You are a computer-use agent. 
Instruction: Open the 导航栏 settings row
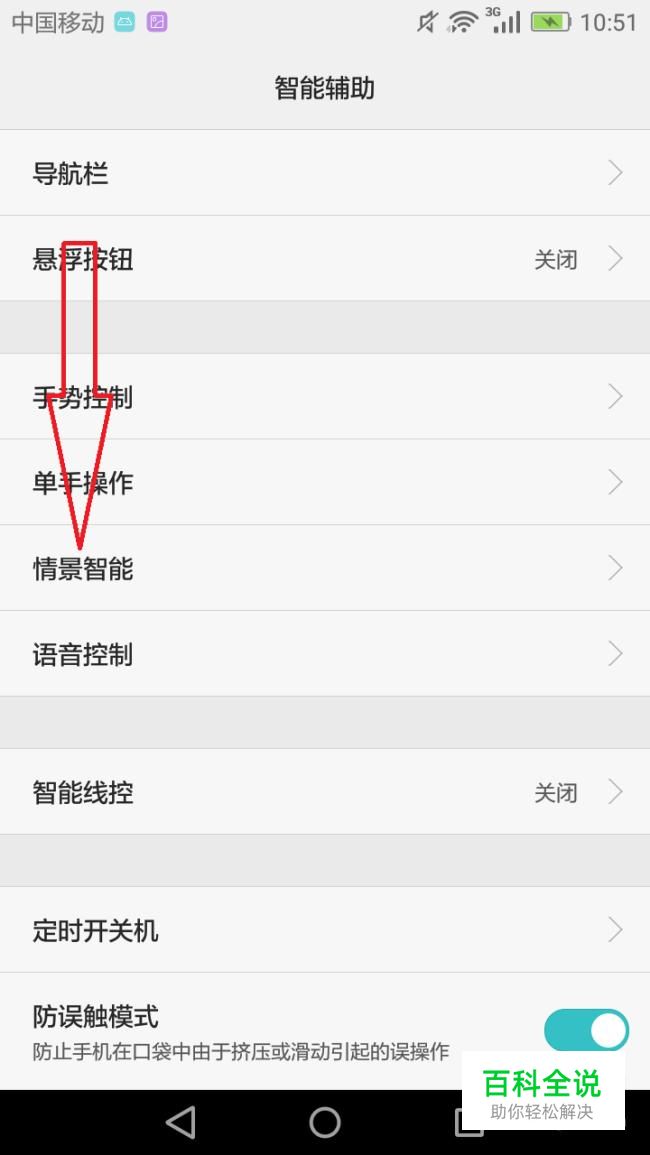point(325,173)
